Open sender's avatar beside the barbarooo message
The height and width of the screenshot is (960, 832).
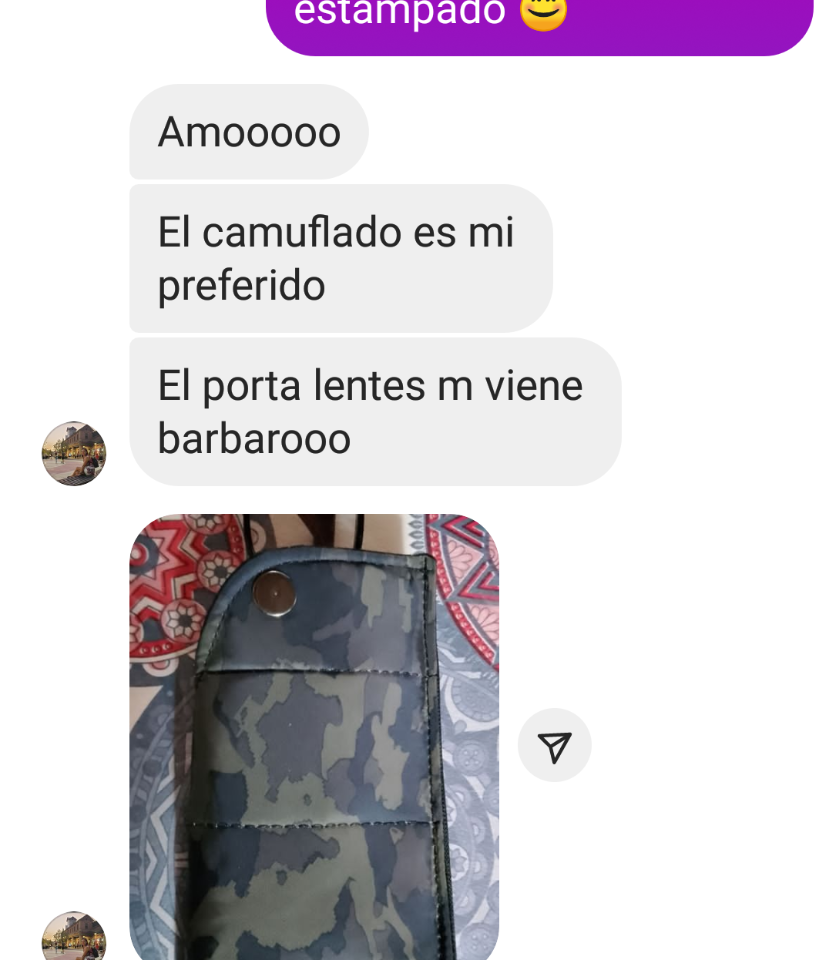pyautogui.click(x=74, y=454)
